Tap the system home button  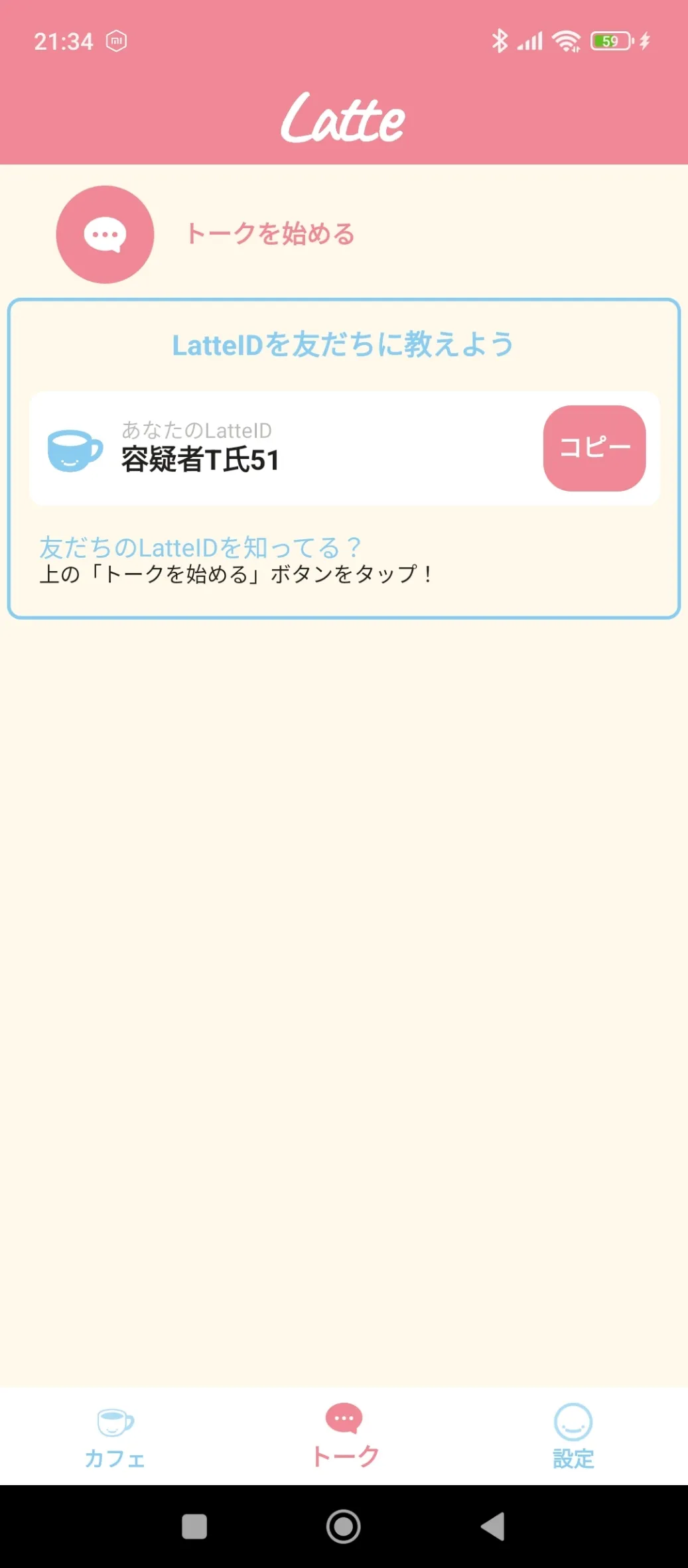coord(344,1526)
